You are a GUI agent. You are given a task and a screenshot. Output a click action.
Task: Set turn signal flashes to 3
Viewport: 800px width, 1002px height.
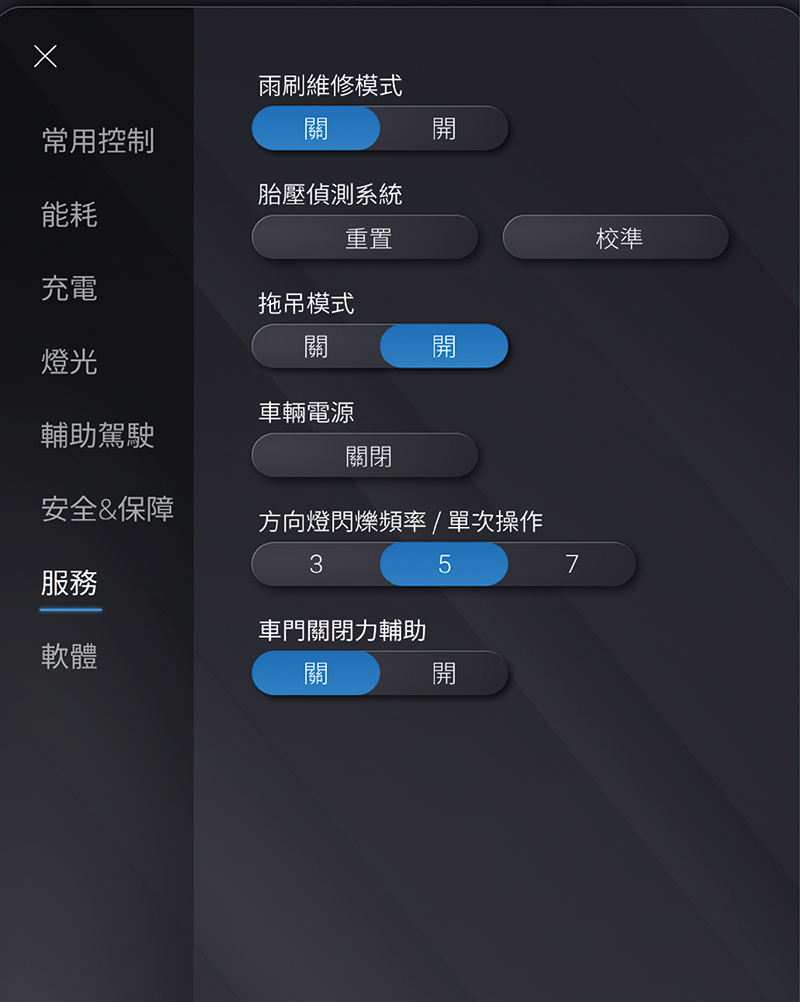[x=316, y=564]
